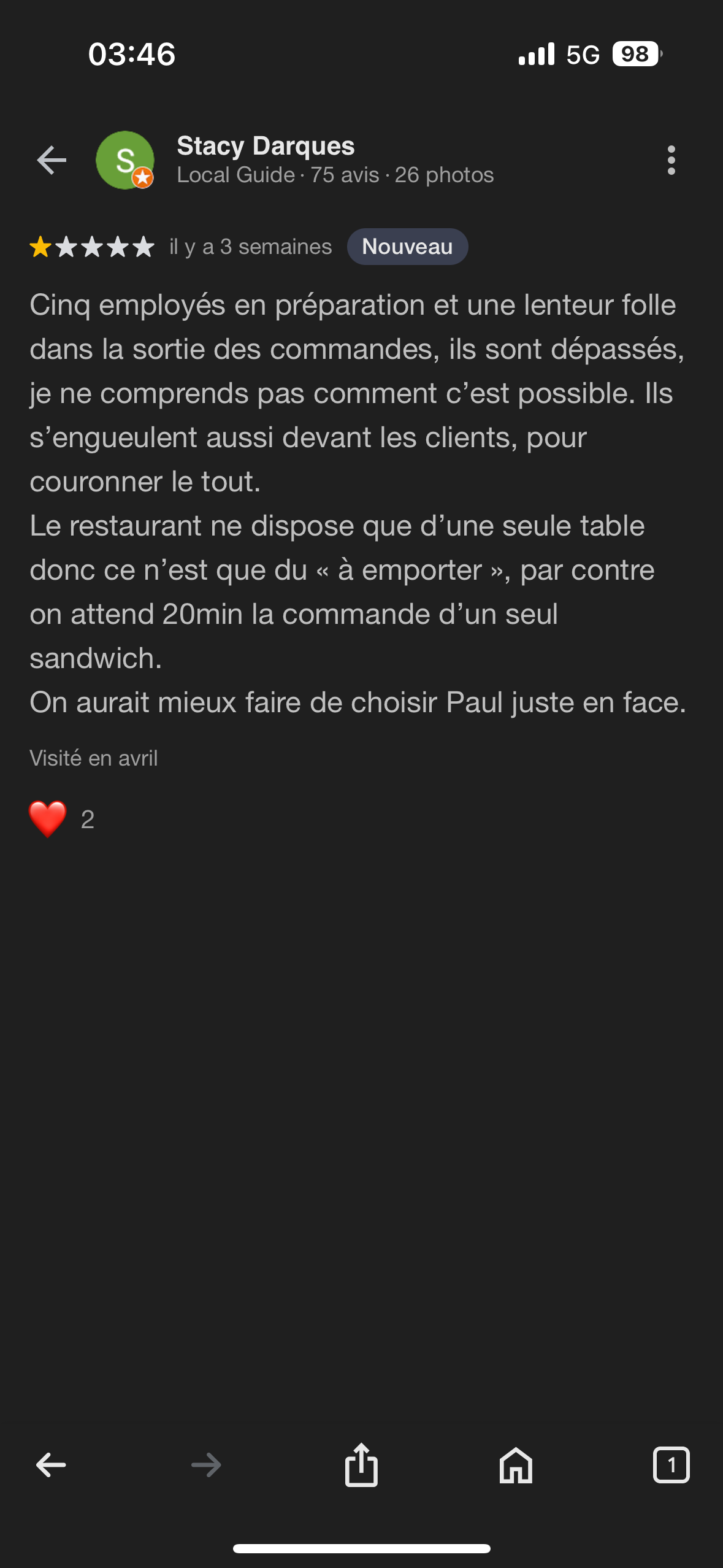Share this page from the toolbar
This screenshot has height=1568, width=723.
tap(361, 1465)
